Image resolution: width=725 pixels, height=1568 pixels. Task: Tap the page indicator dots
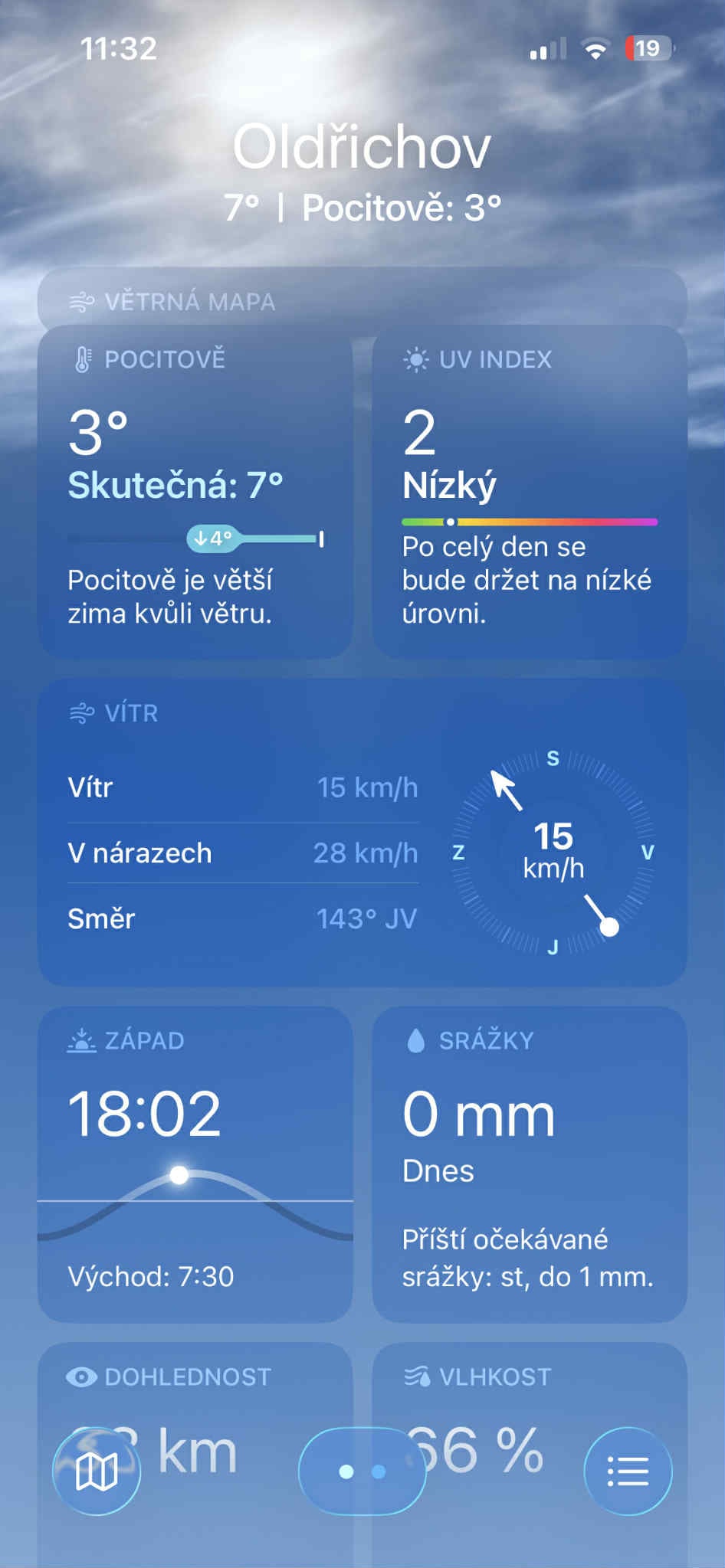(x=362, y=1471)
